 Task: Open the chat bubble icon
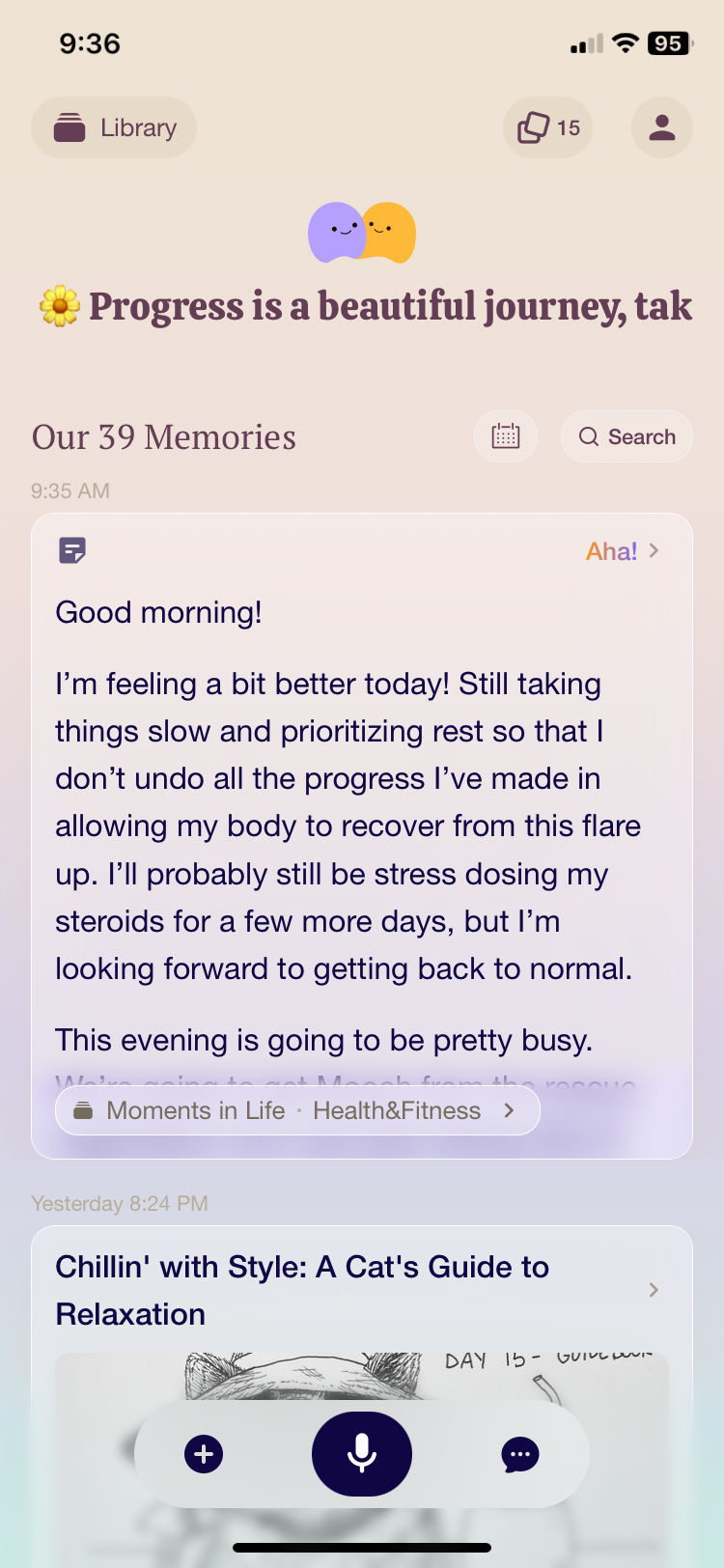click(519, 1454)
